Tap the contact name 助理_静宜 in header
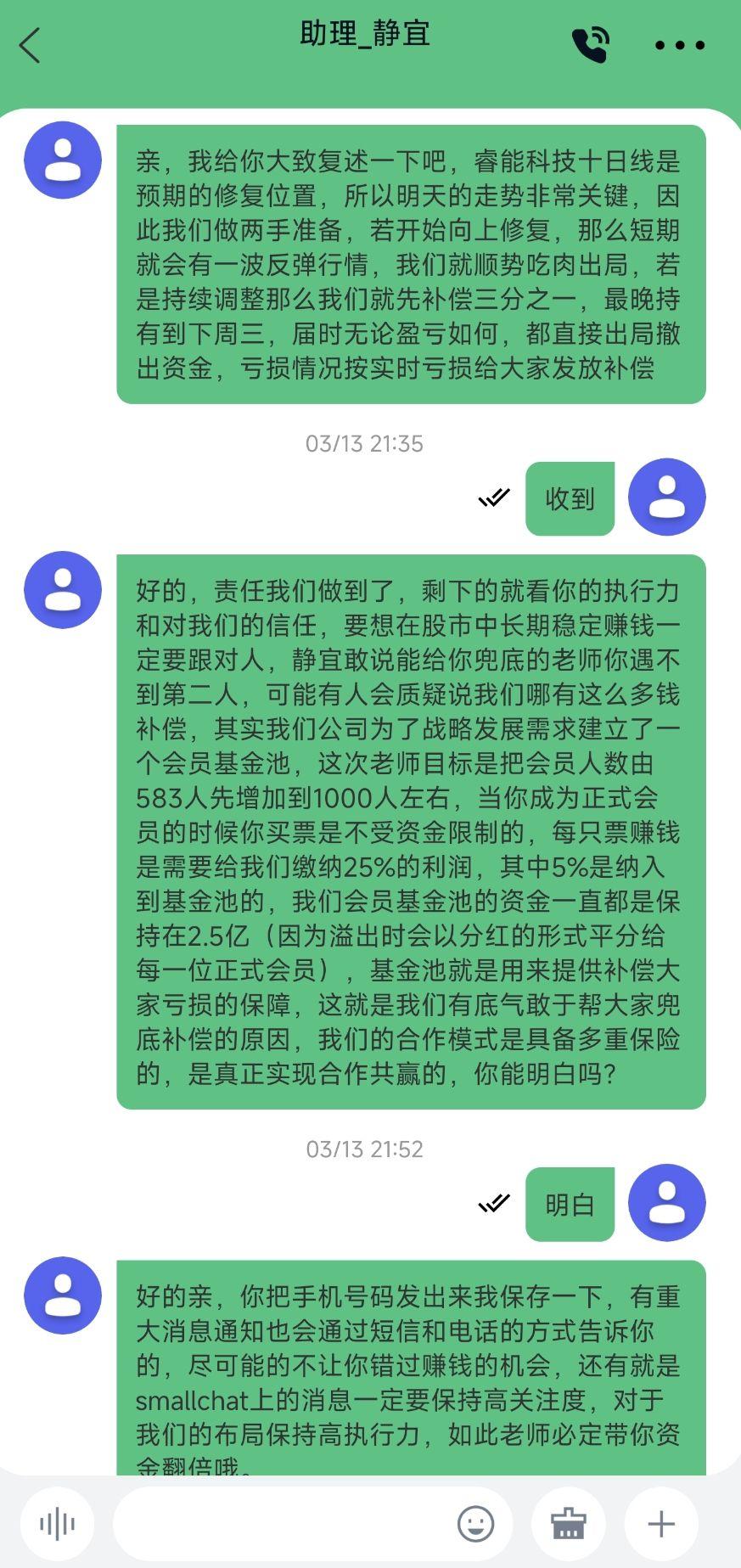Screen dimensions: 741x1568 tap(365, 36)
